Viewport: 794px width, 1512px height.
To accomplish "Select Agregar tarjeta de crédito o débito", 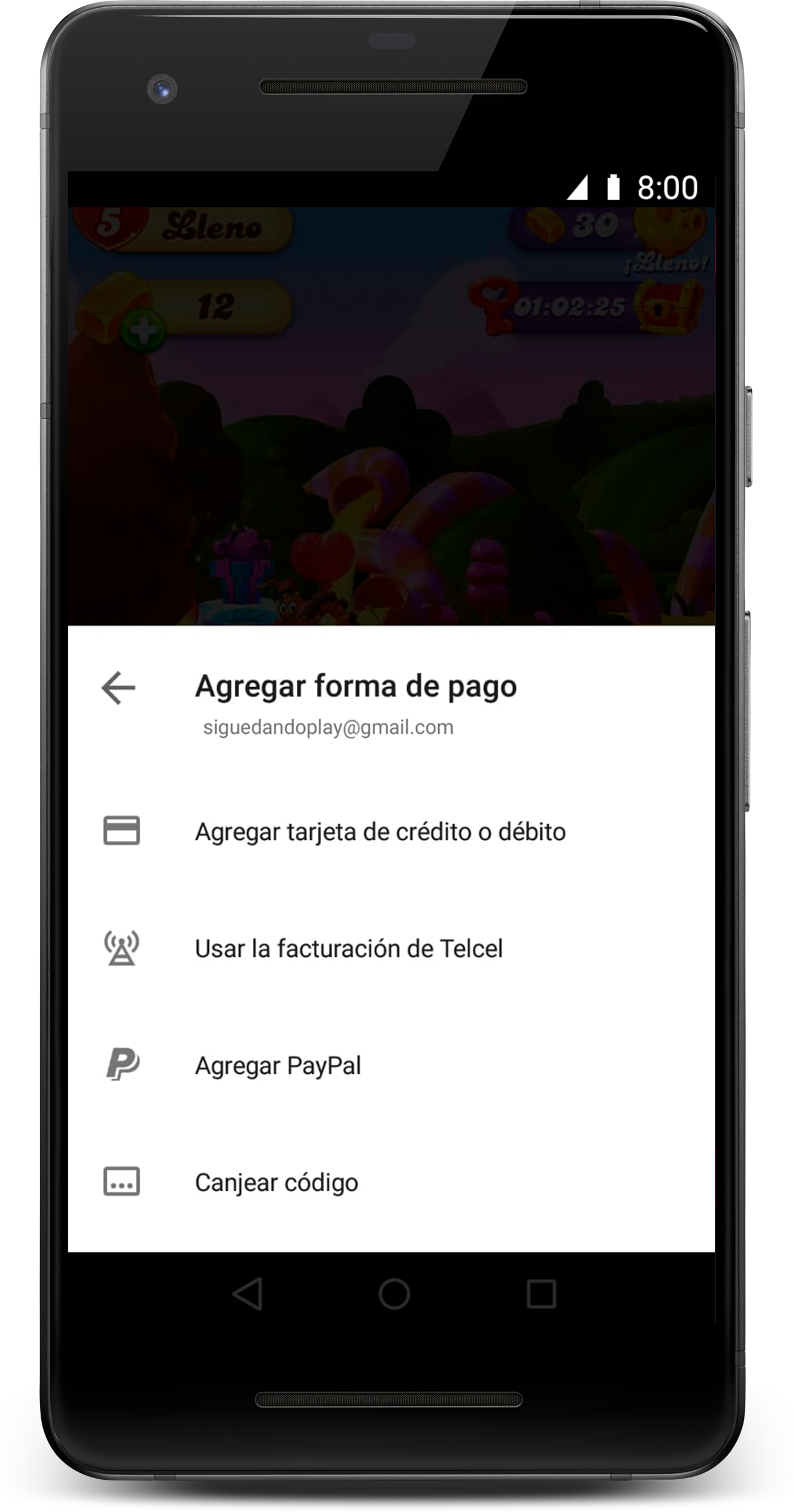I will pyautogui.click(x=380, y=832).
